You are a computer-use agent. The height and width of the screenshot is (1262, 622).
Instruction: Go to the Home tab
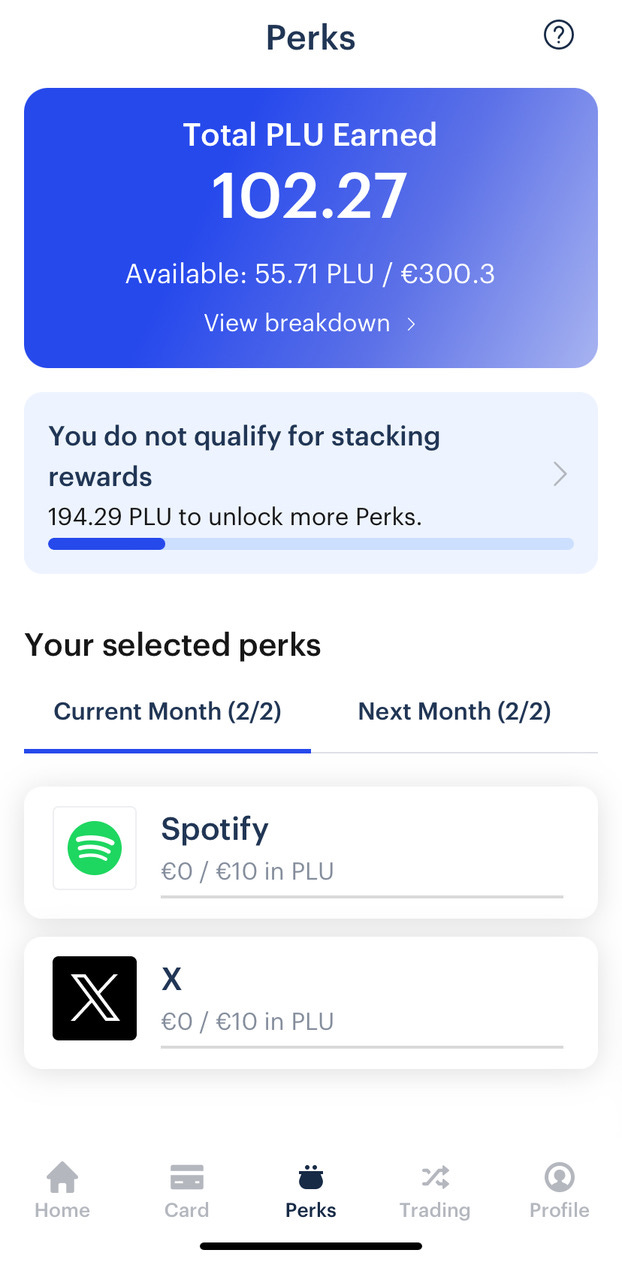[62, 1191]
